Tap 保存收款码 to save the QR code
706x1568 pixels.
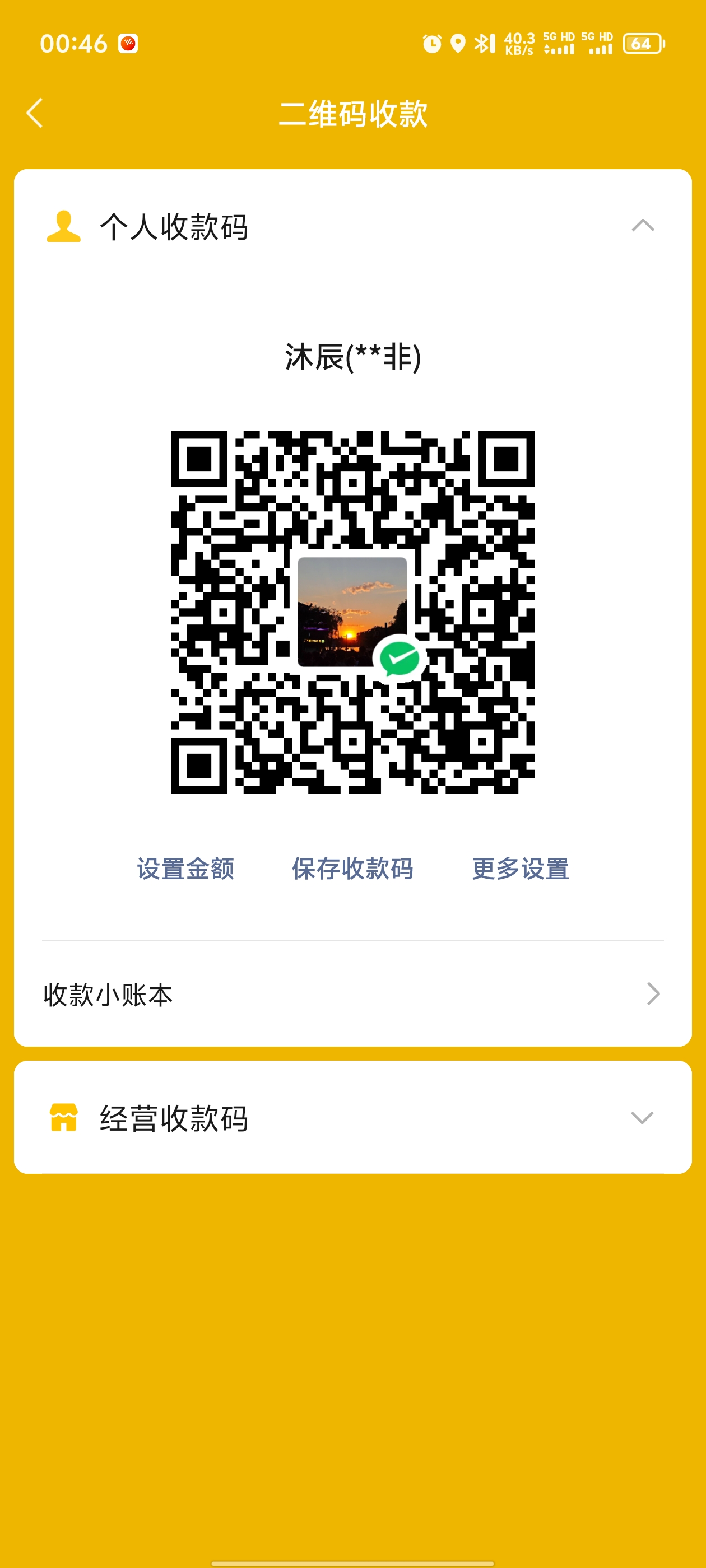(x=352, y=868)
